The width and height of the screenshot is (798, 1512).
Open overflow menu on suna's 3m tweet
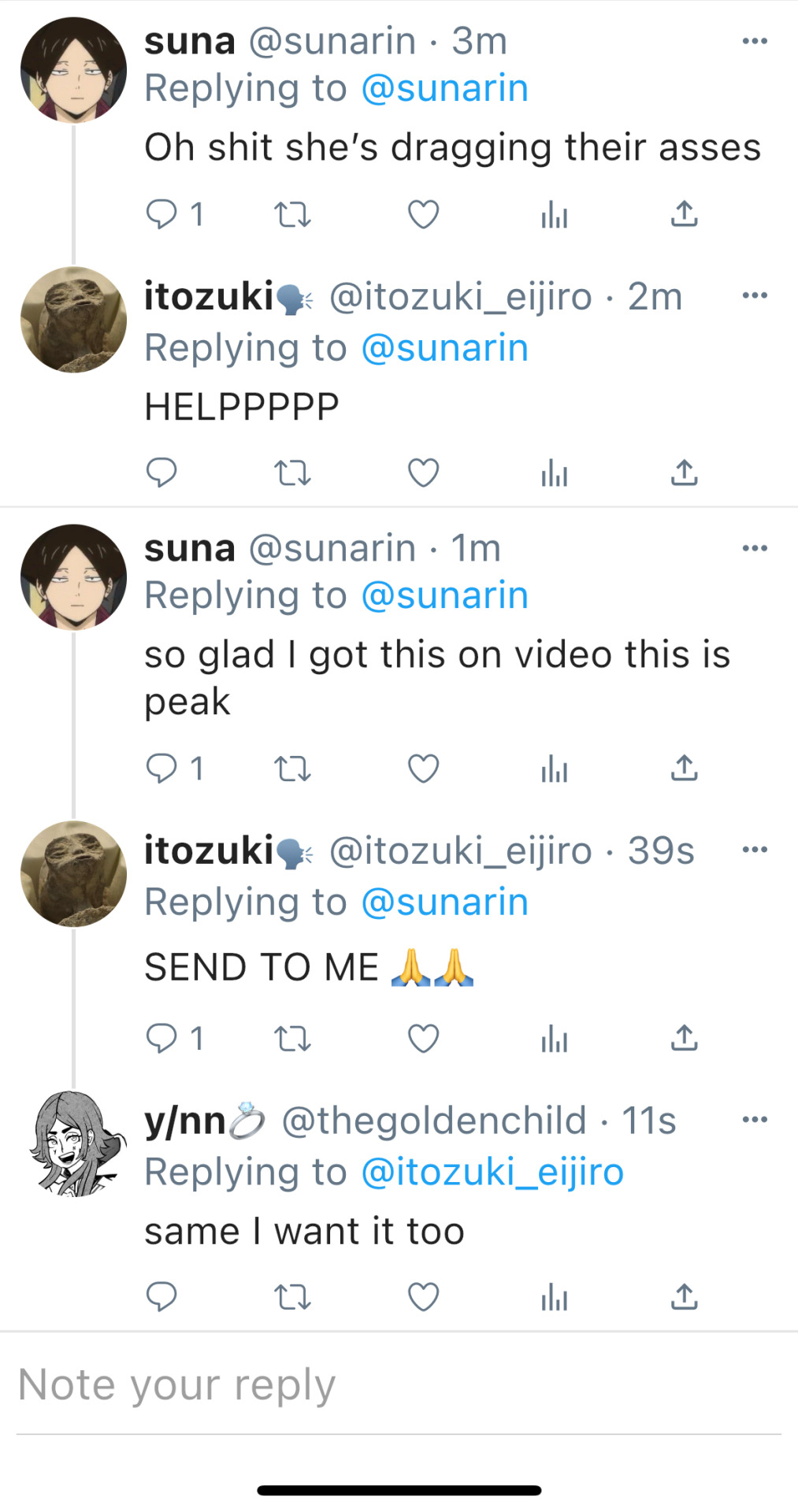754,41
